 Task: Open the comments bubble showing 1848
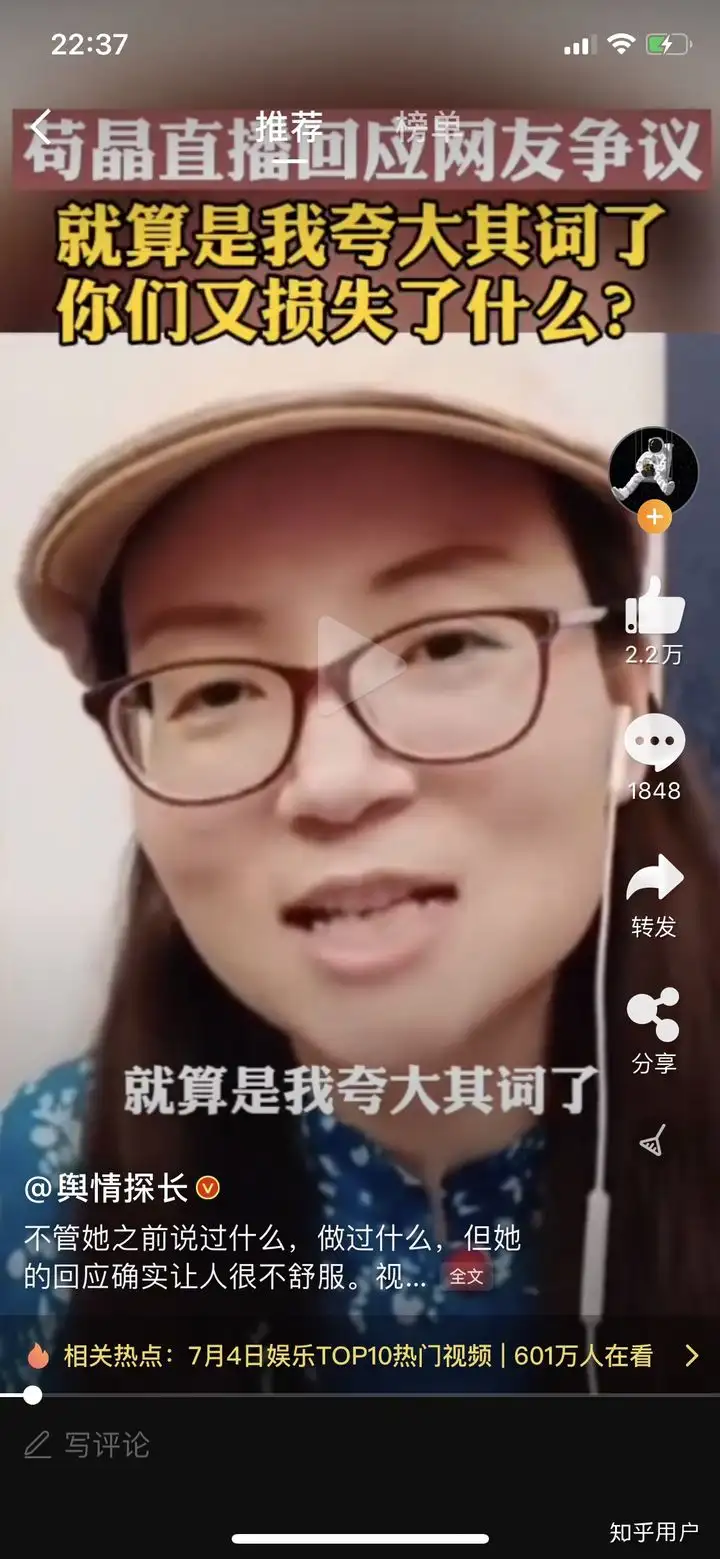click(x=654, y=745)
